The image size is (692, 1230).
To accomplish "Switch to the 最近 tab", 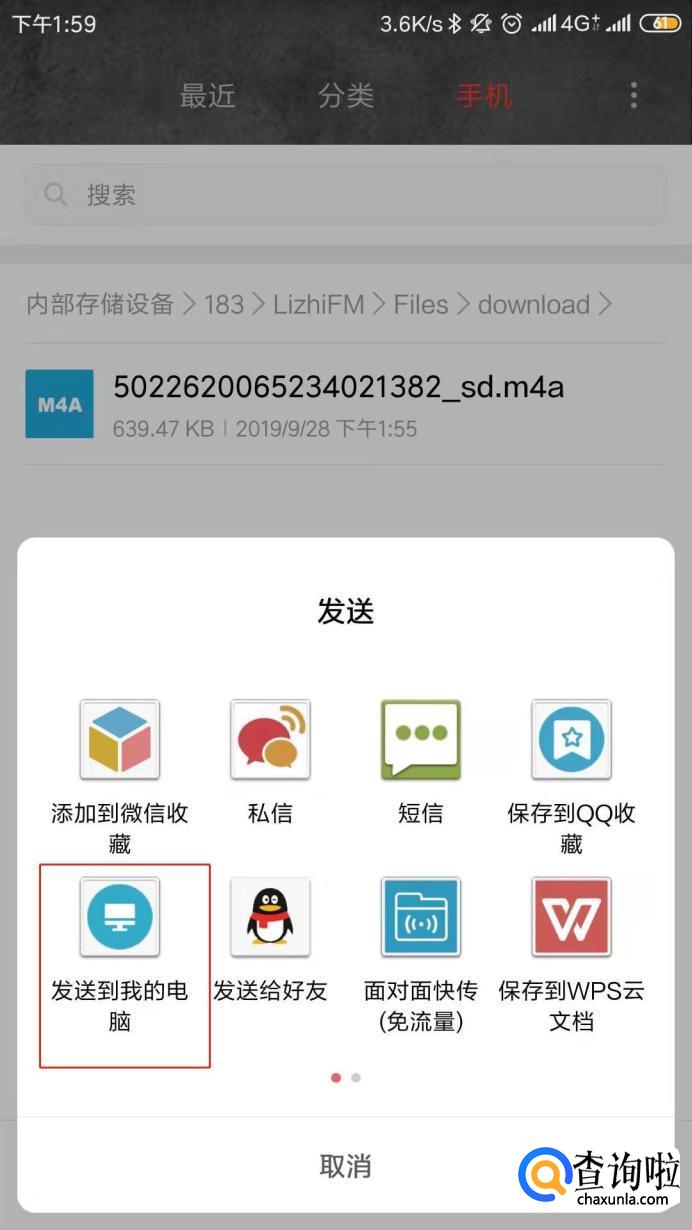I will pyautogui.click(x=208, y=96).
